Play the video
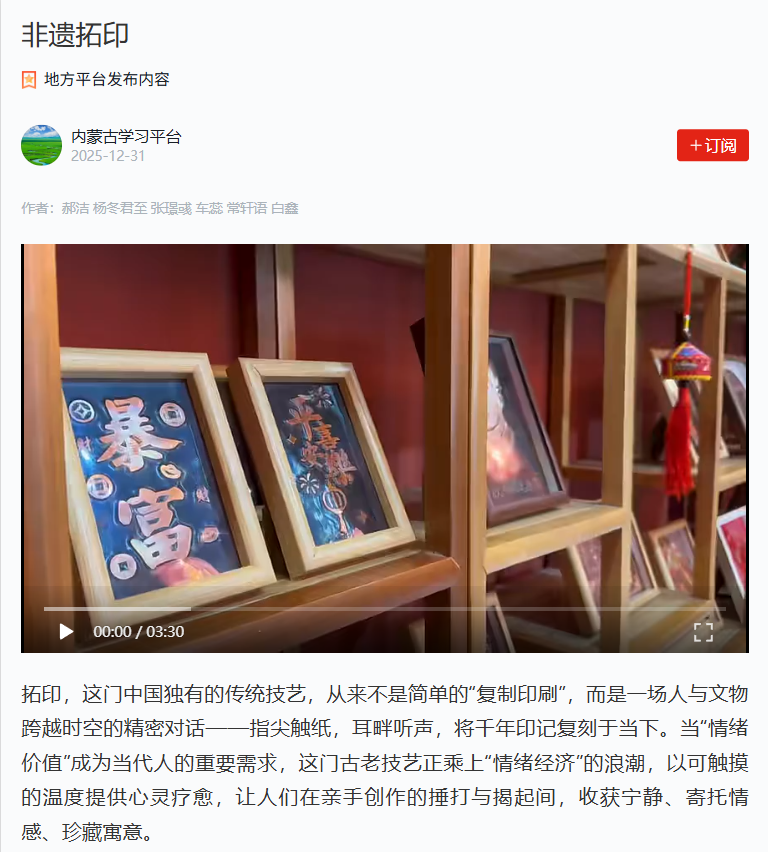 67,631
